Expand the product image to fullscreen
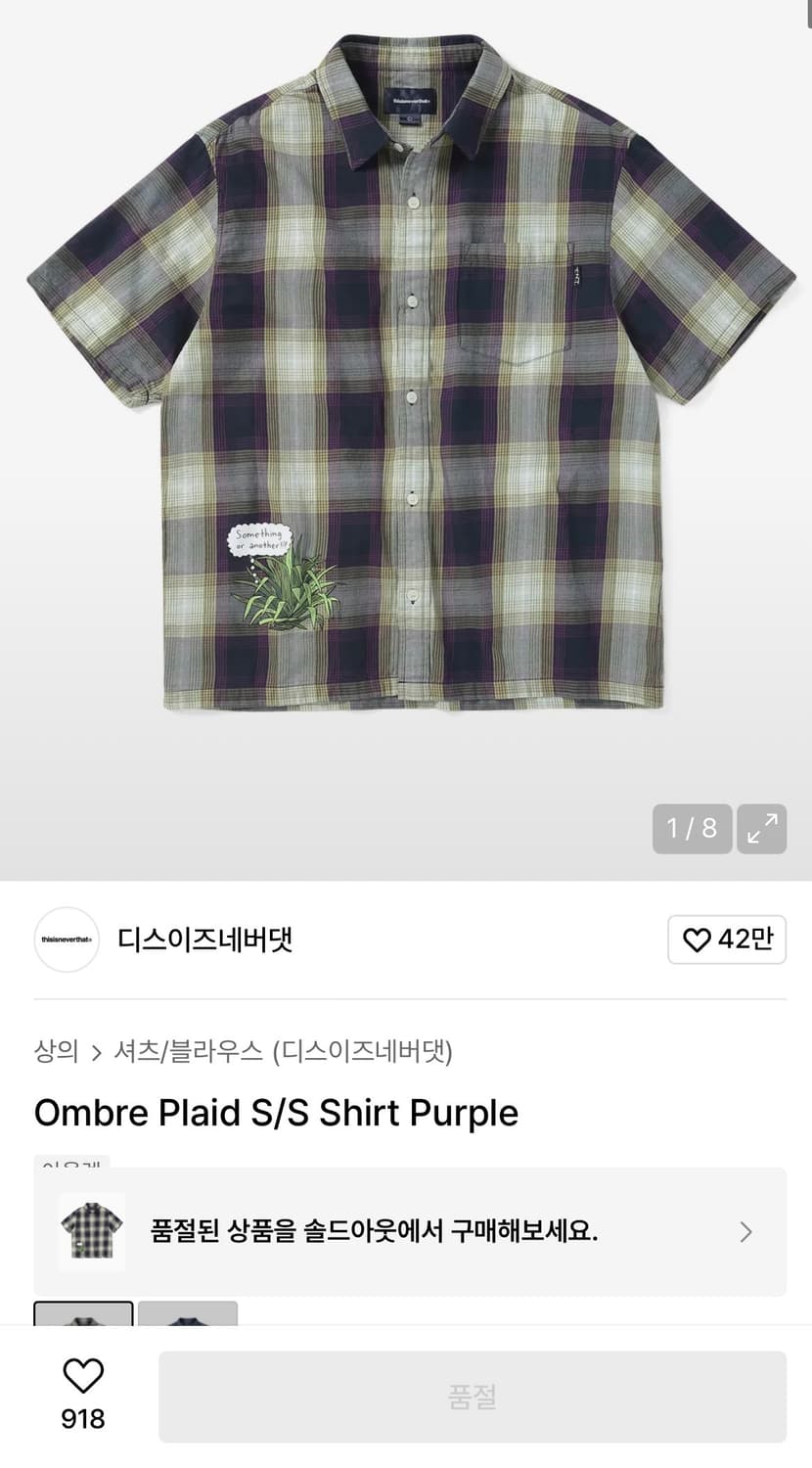Screen dimensions: 812x1468 pos(761,829)
